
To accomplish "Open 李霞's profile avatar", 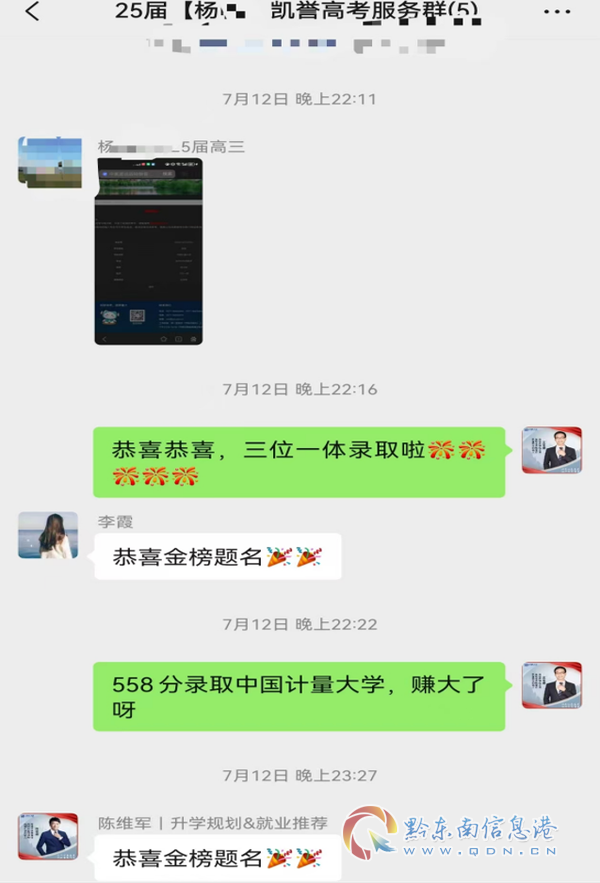I will [x=48, y=535].
